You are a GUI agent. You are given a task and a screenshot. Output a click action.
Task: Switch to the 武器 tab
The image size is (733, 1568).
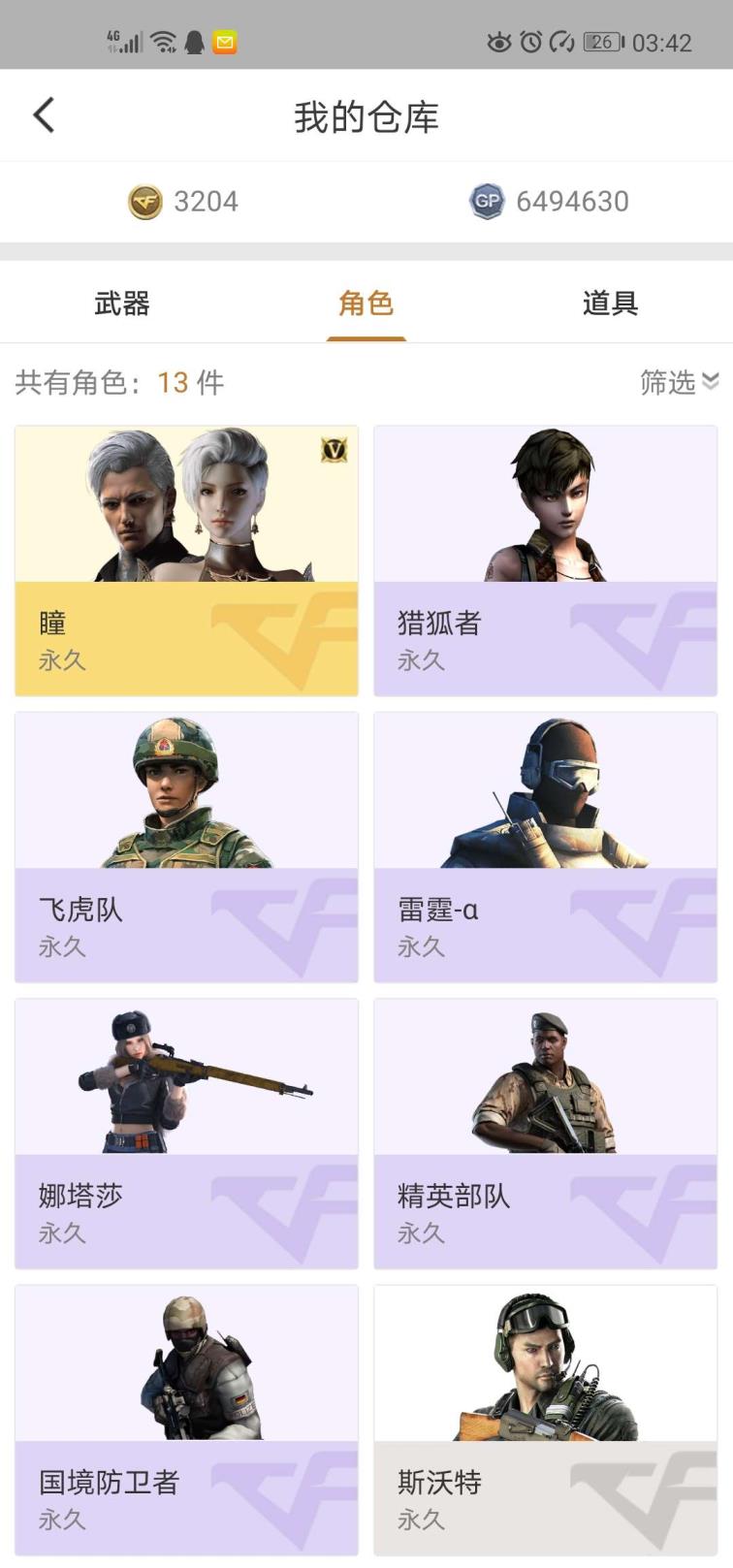[x=122, y=304]
